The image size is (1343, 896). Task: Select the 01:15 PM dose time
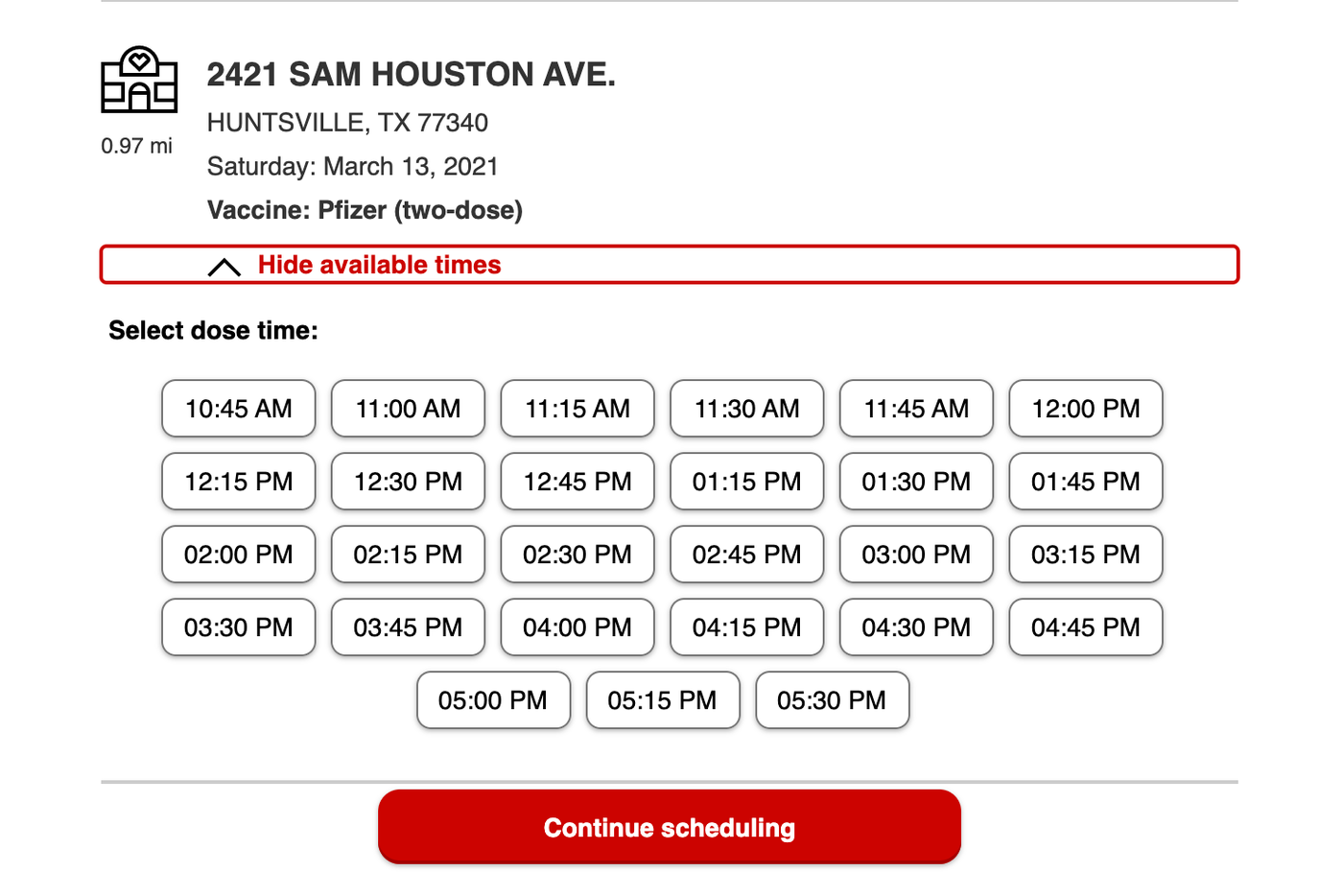[x=746, y=482]
